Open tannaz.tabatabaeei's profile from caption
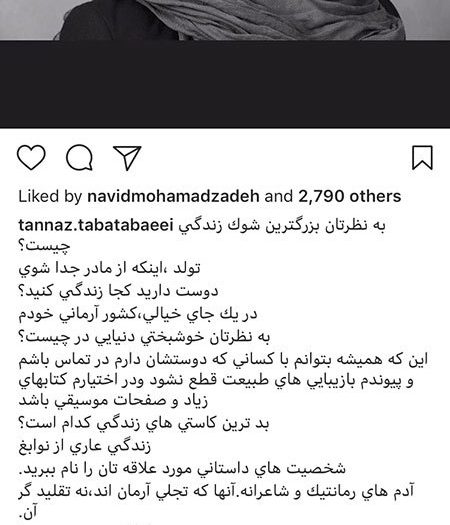 coord(96,225)
